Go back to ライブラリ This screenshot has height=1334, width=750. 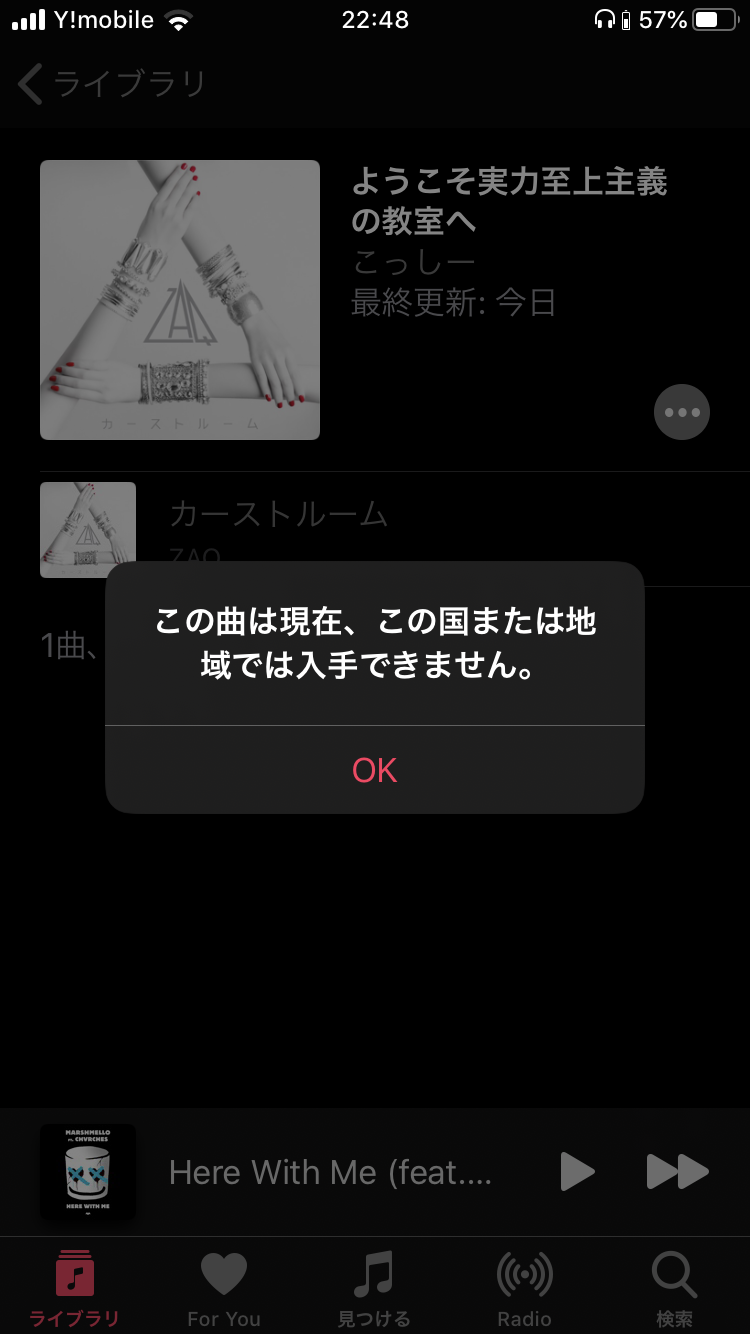(x=112, y=84)
